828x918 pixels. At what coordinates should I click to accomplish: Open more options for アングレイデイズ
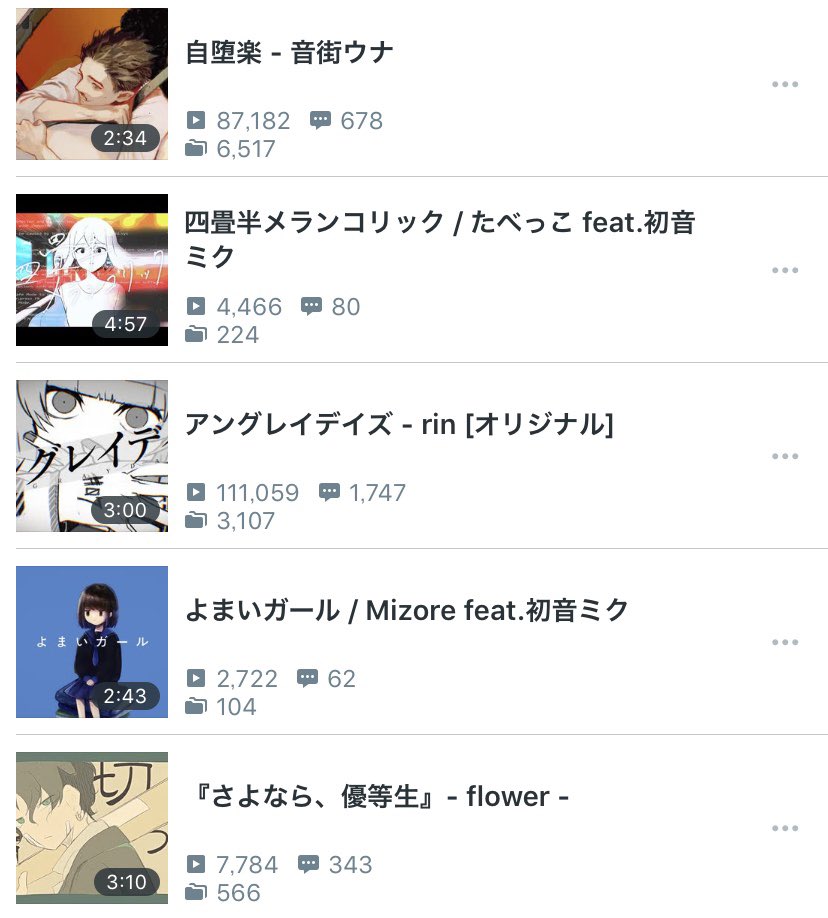pos(785,456)
